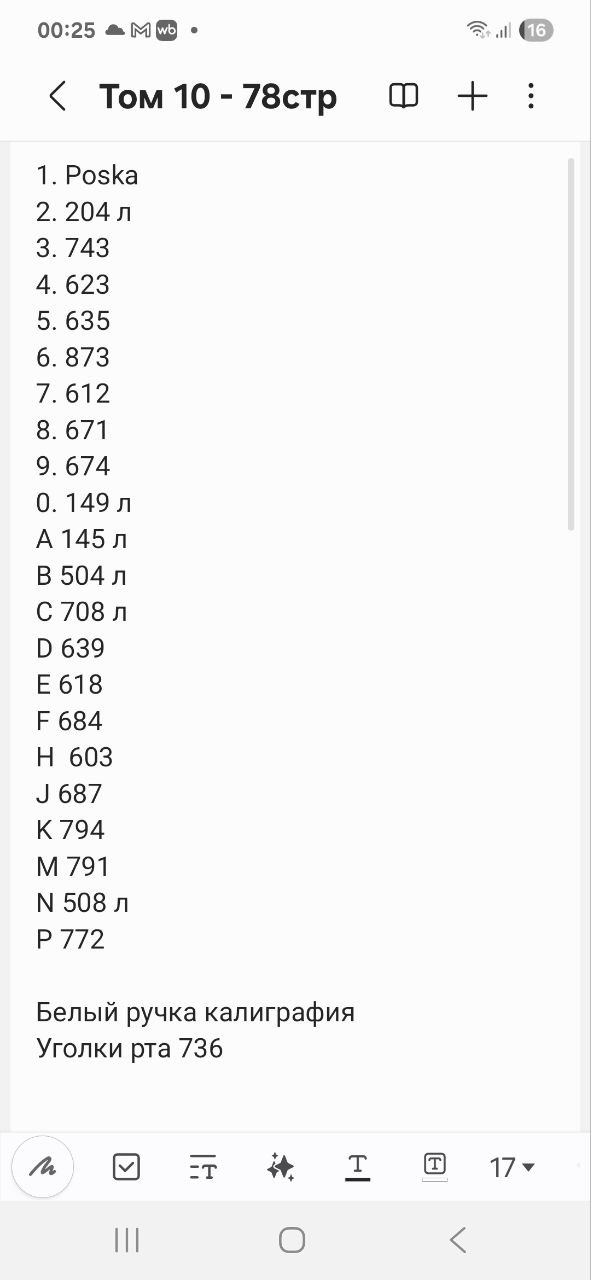Image resolution: width=591 pixels, height=1280 pixels.
Task: Open the AI sparkle assist tool
Action: pos(281,1167)
